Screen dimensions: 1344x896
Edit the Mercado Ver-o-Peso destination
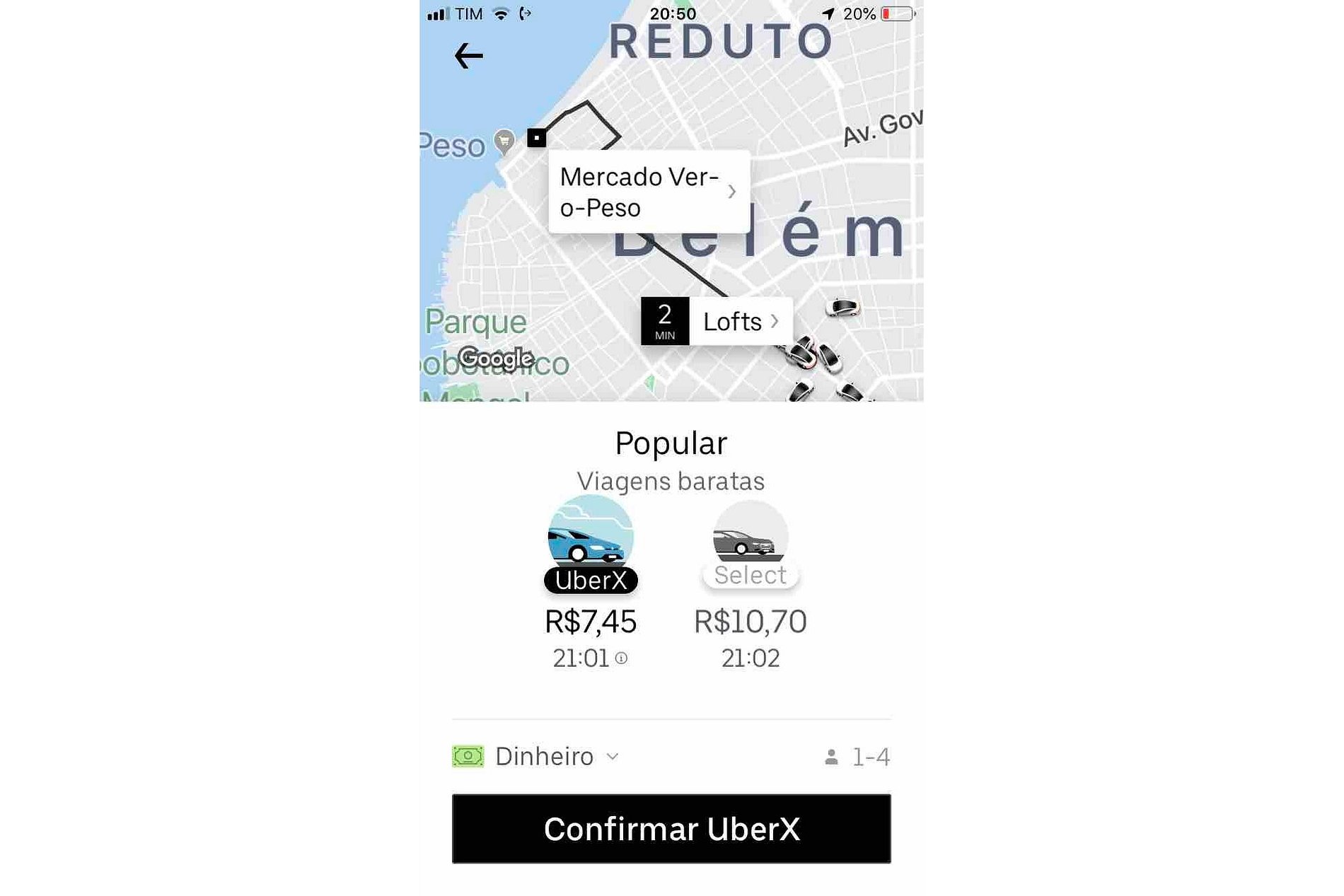(x=648, y=192)
